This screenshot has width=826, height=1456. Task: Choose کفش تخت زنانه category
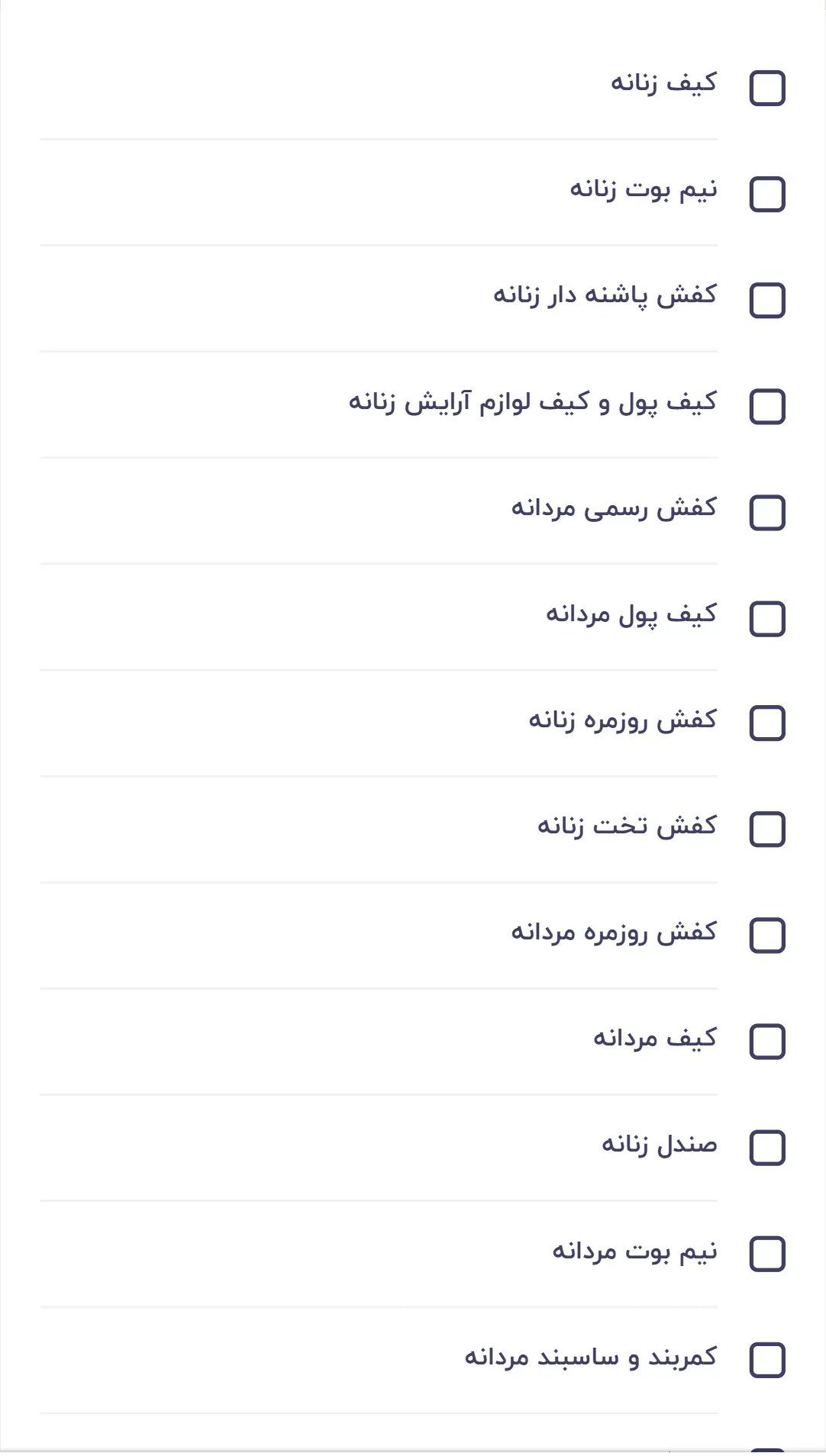[767, 829]
